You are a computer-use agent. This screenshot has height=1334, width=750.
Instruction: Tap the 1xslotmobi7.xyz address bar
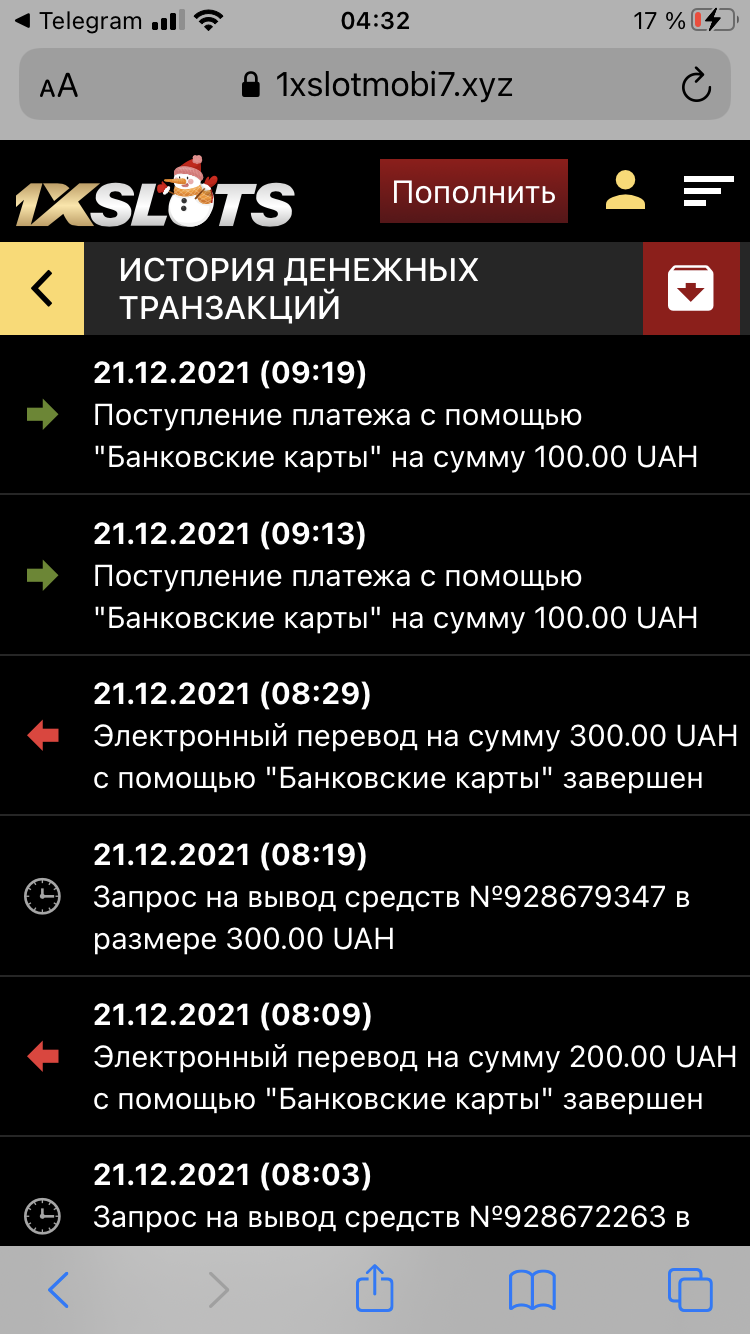pyautogui.click(x=378, y=85)
